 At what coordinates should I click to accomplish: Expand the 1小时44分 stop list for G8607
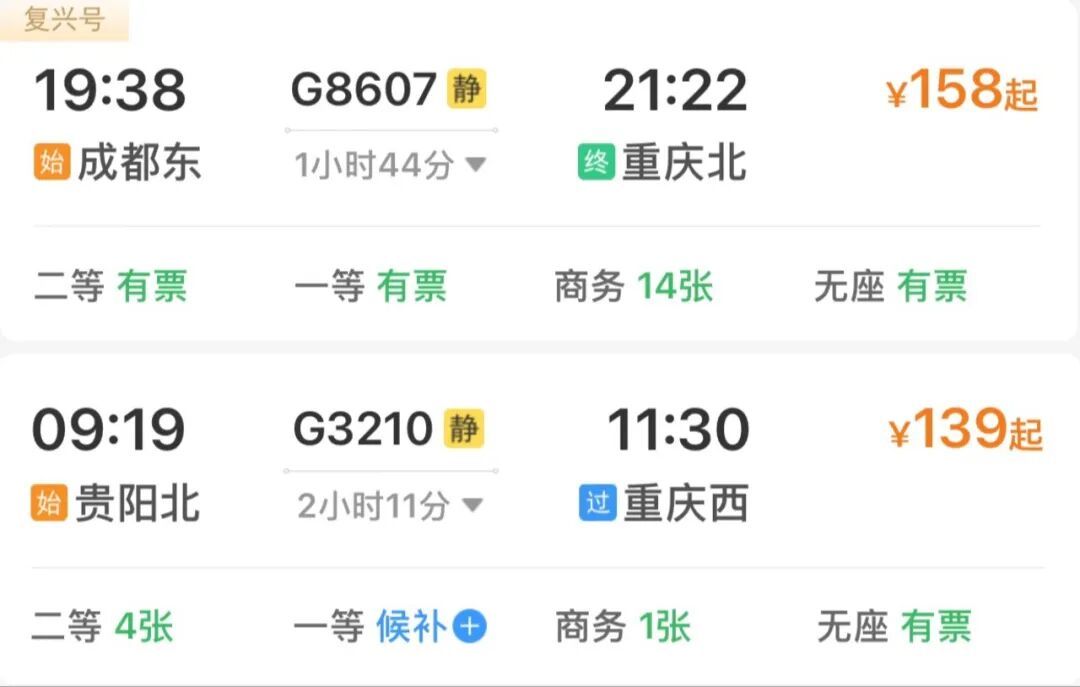pyautogui.click(x=391, y=165)
